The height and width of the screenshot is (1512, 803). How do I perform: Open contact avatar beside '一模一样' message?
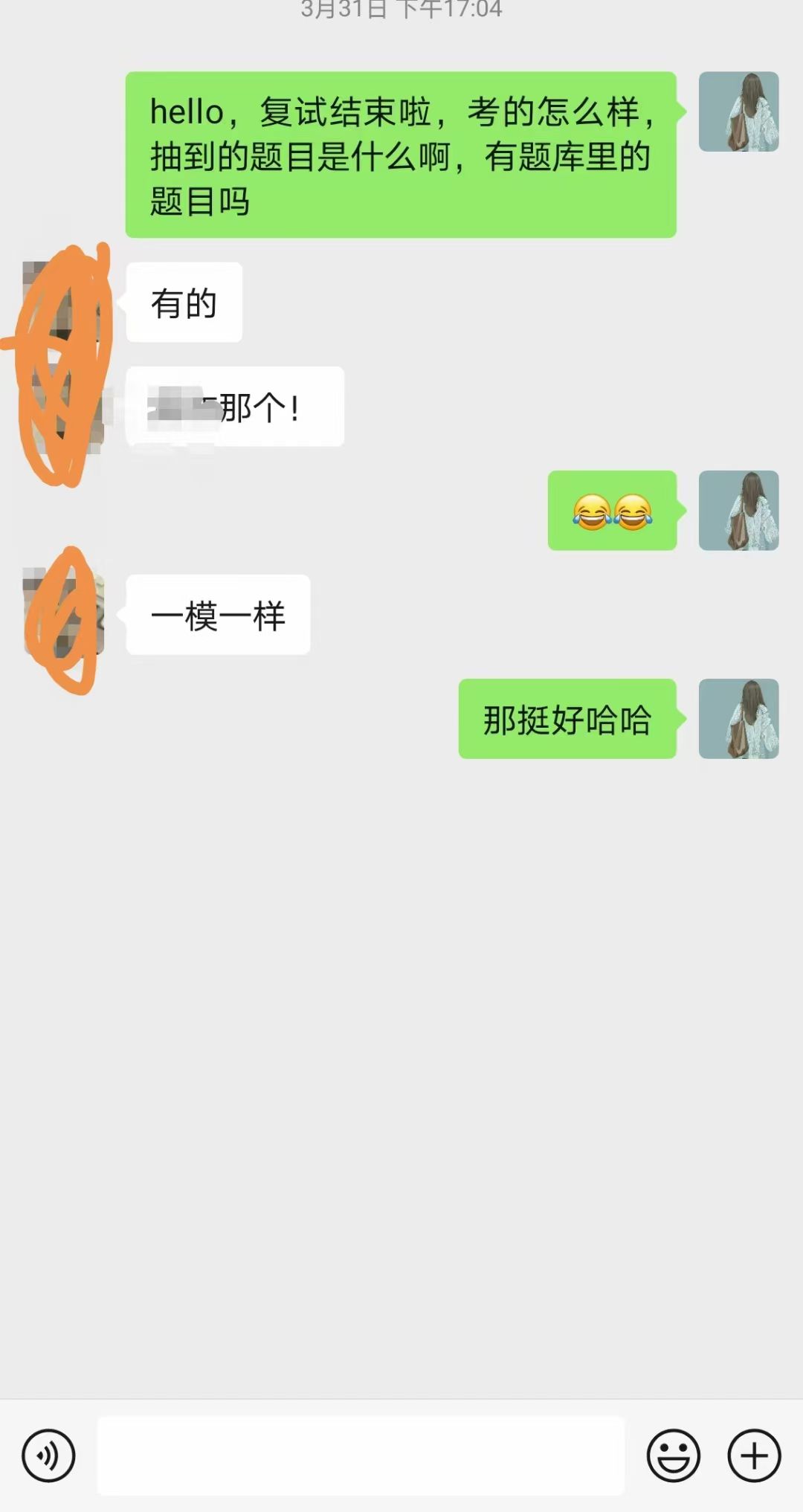coord(64,614)
